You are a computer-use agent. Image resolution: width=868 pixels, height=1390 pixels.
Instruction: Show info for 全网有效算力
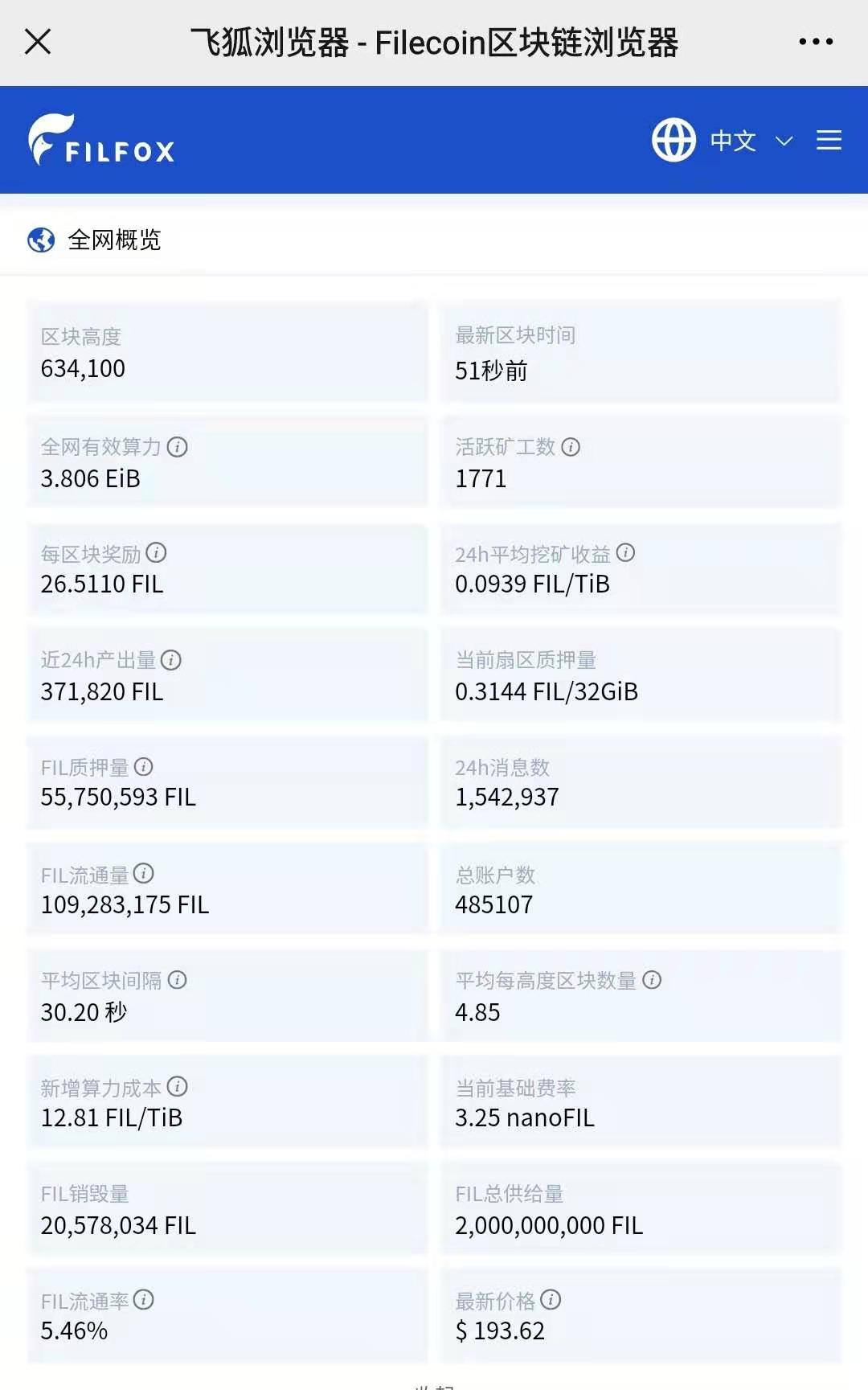click(x=178, y=447)
